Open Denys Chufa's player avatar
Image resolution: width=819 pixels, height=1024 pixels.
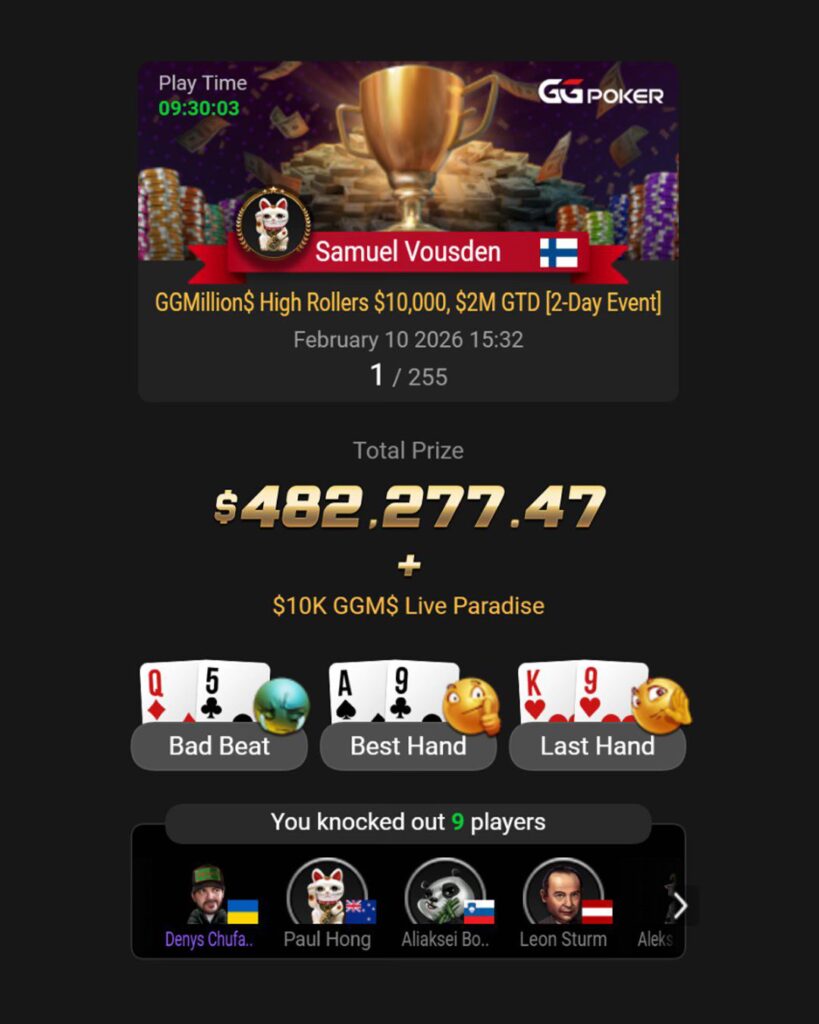[x=210, y=895]
